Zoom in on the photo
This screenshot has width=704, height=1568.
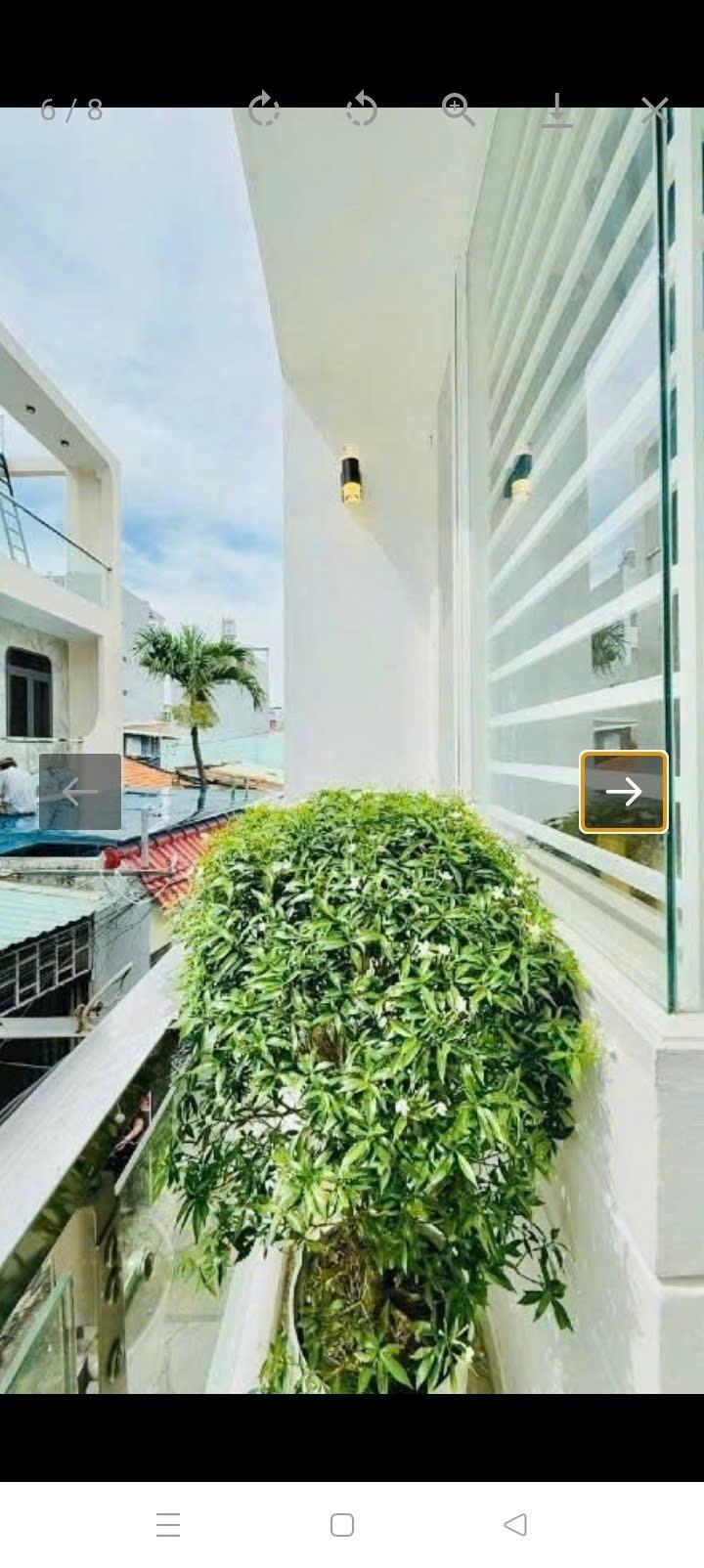point(458,109)
